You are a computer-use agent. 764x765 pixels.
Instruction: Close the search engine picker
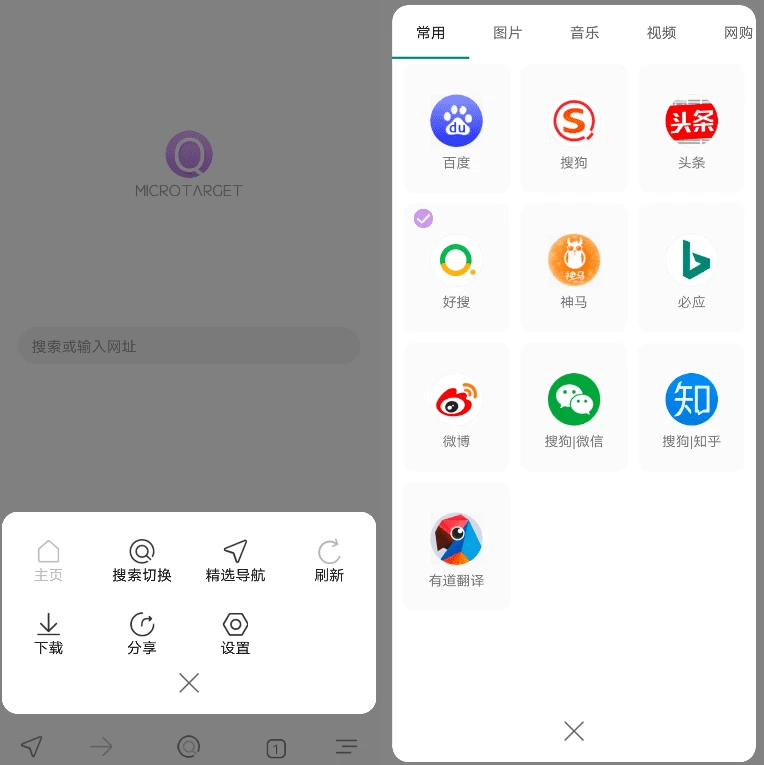[x=574, y=731]
